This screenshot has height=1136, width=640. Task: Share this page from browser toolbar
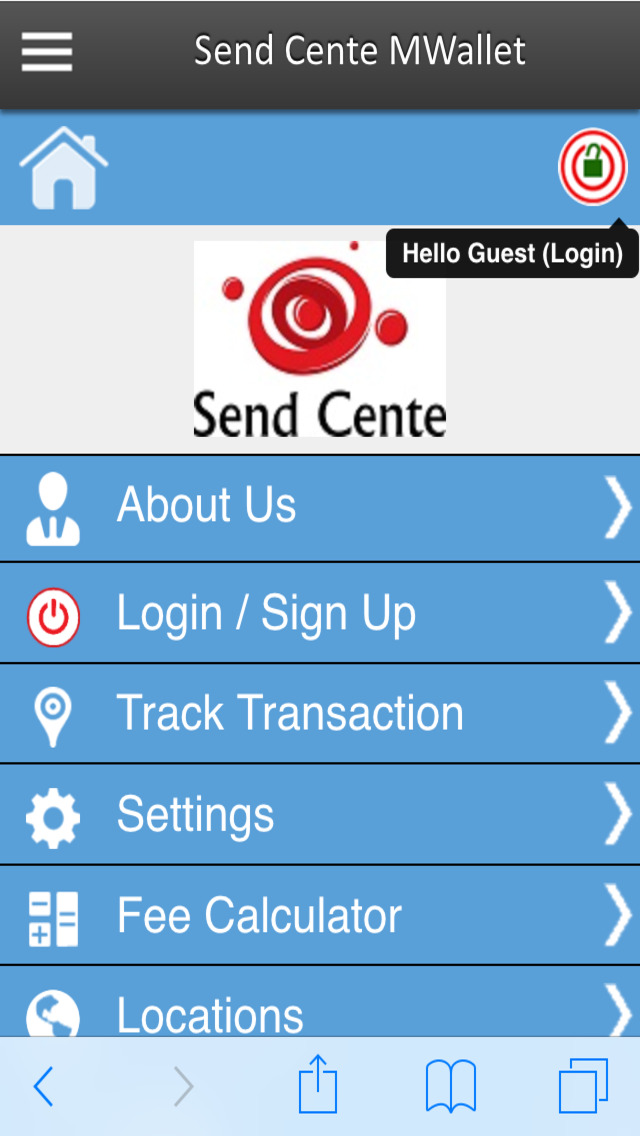click(318, 1083)
